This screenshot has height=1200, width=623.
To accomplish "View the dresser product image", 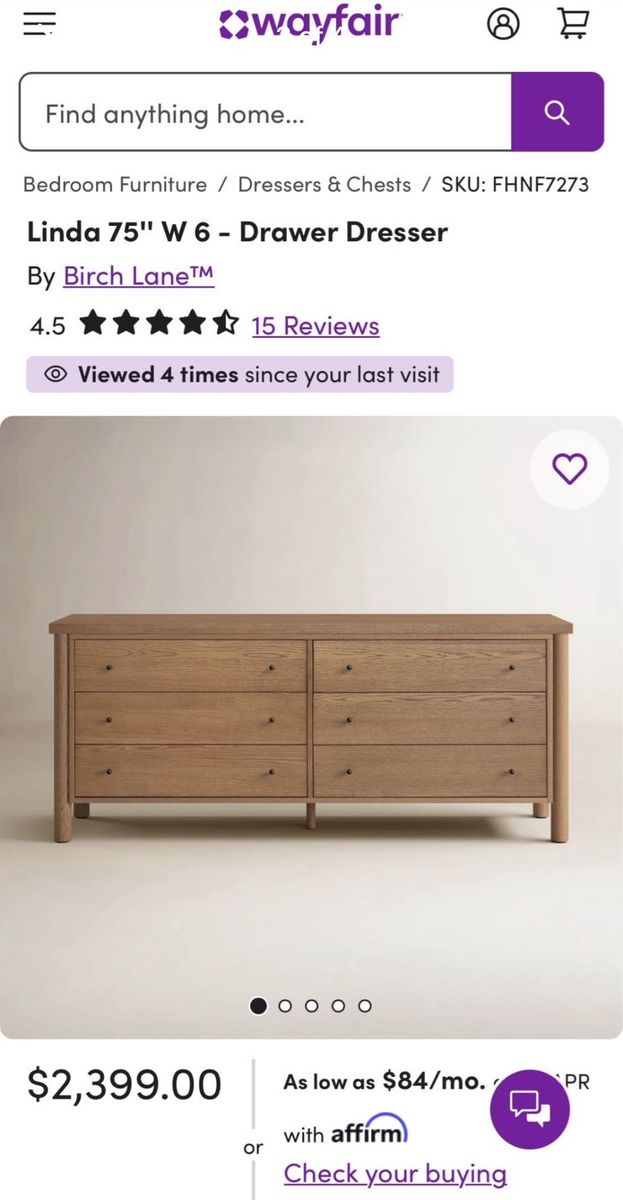I will (310, 725).
